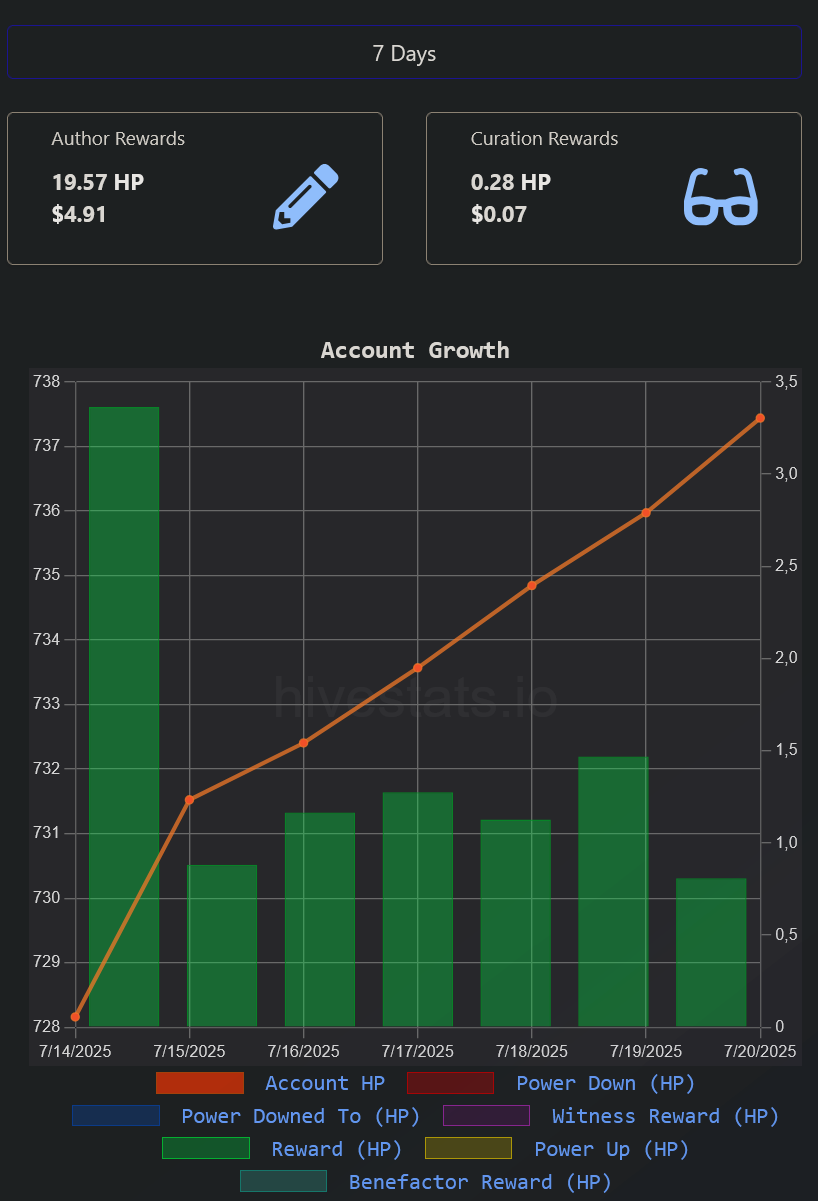
Task: Toggle the Account HP legend item
Action: point(271,1083)
